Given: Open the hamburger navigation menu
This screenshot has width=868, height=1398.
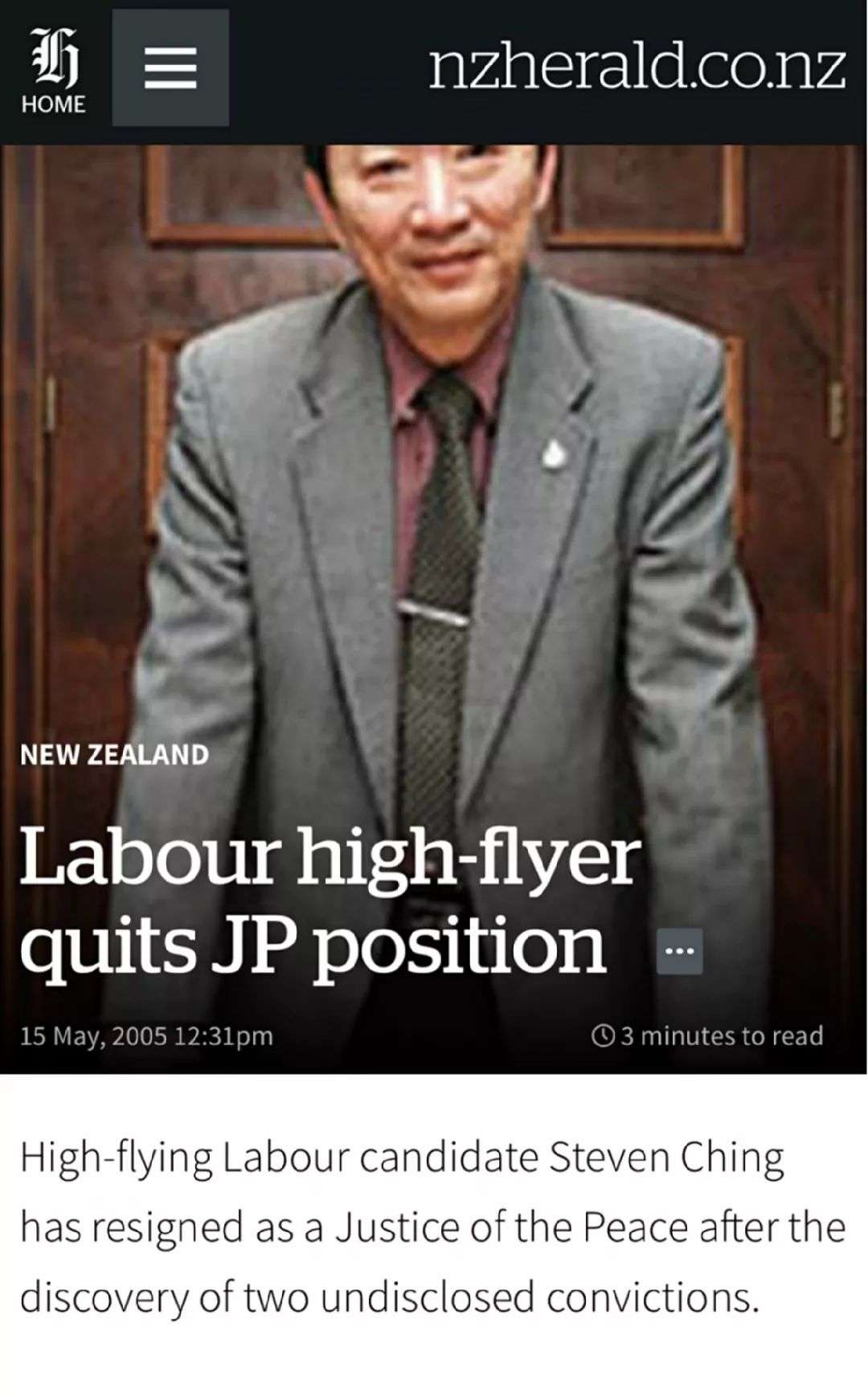Looking at the screenshot, I should coord(170,68).
